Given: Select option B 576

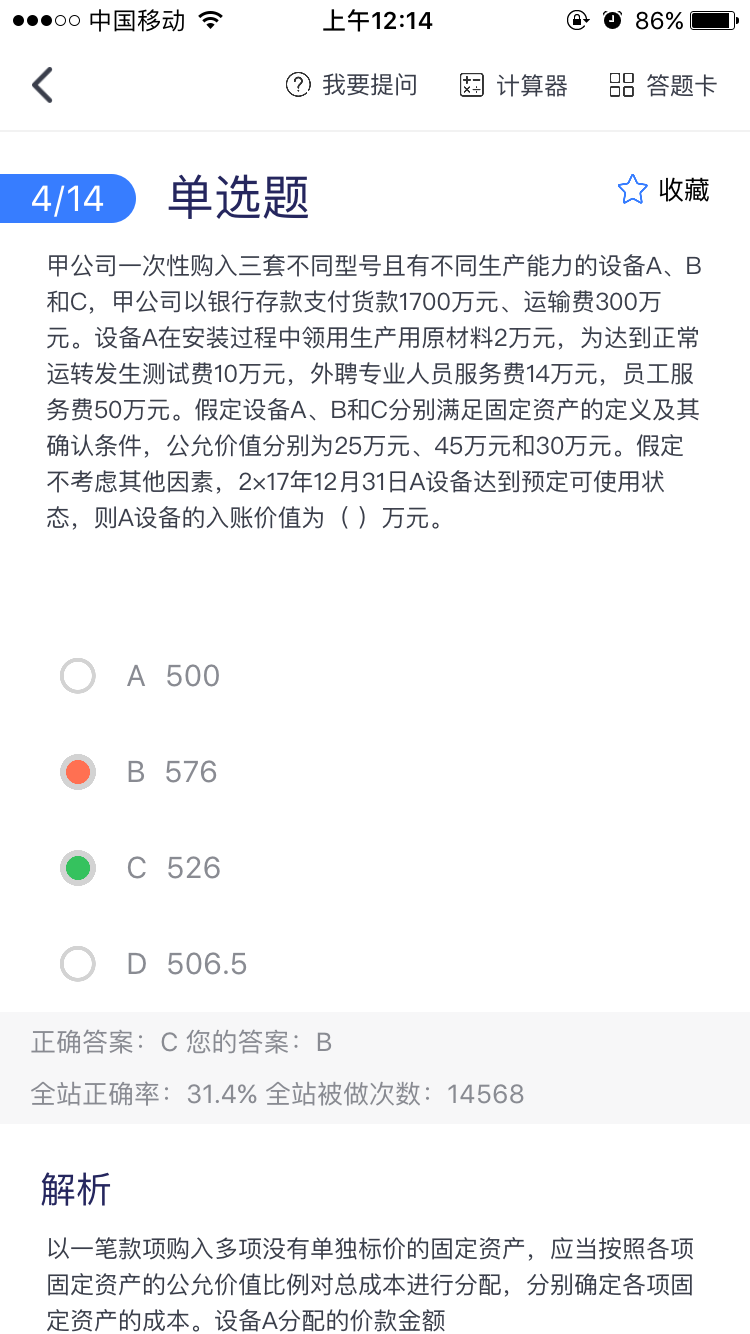Looking at the screenshot, I should coord(78,772).
